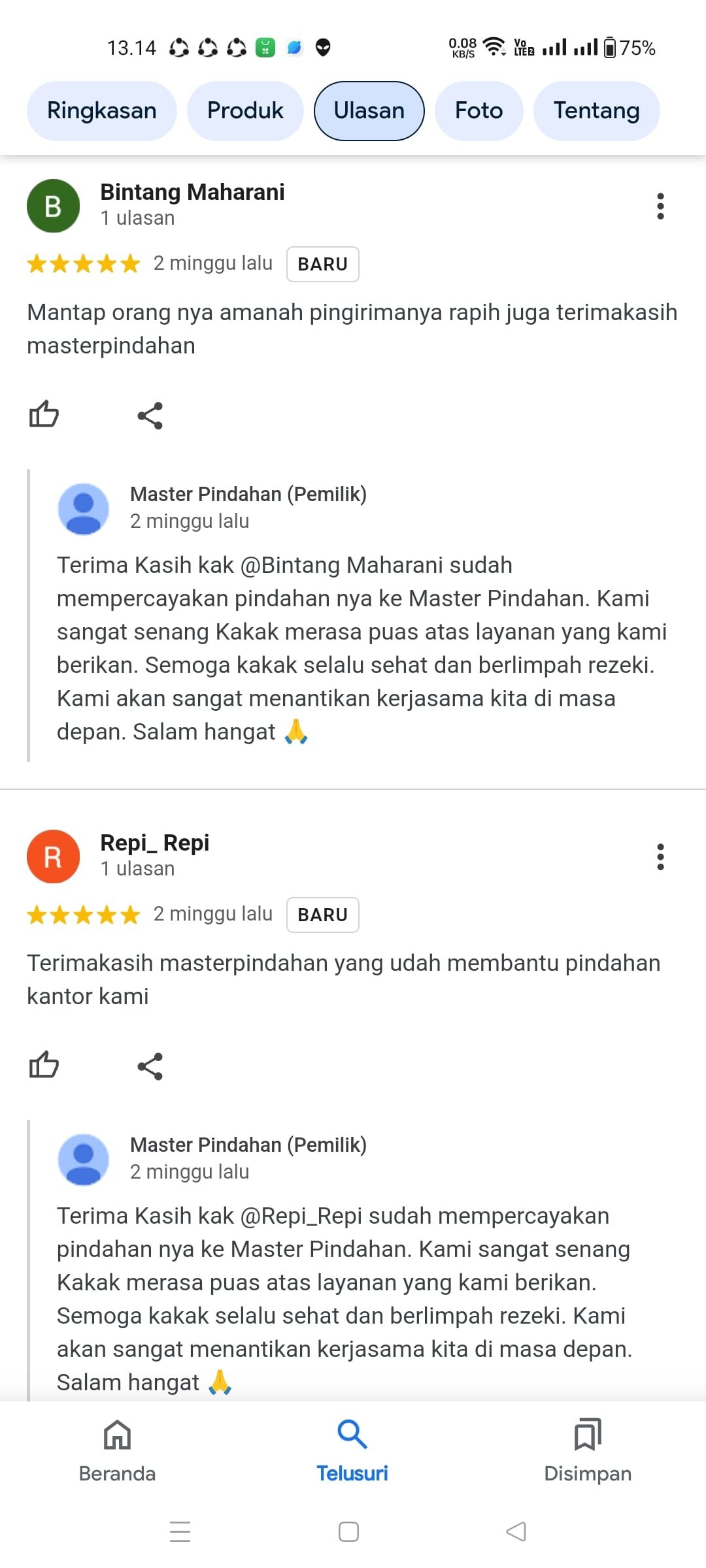The height and width of the screenshot is (1568, 706).
Task: Like Bintang Maharani's review
Action: tap(44, 414)
